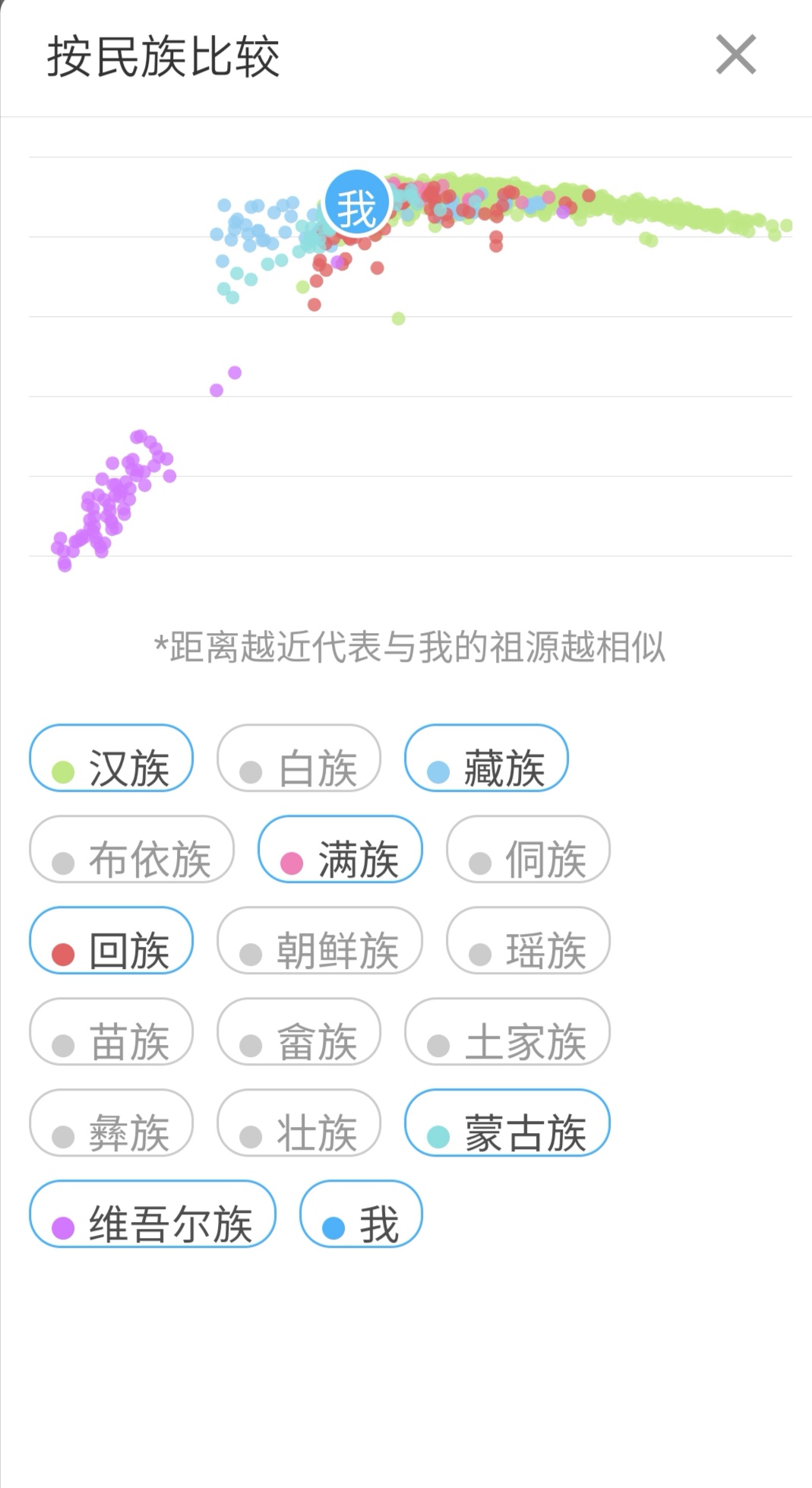Show 畲族 data points
This screenshot has height=1488, width=812.
[x=299, y=1031]
